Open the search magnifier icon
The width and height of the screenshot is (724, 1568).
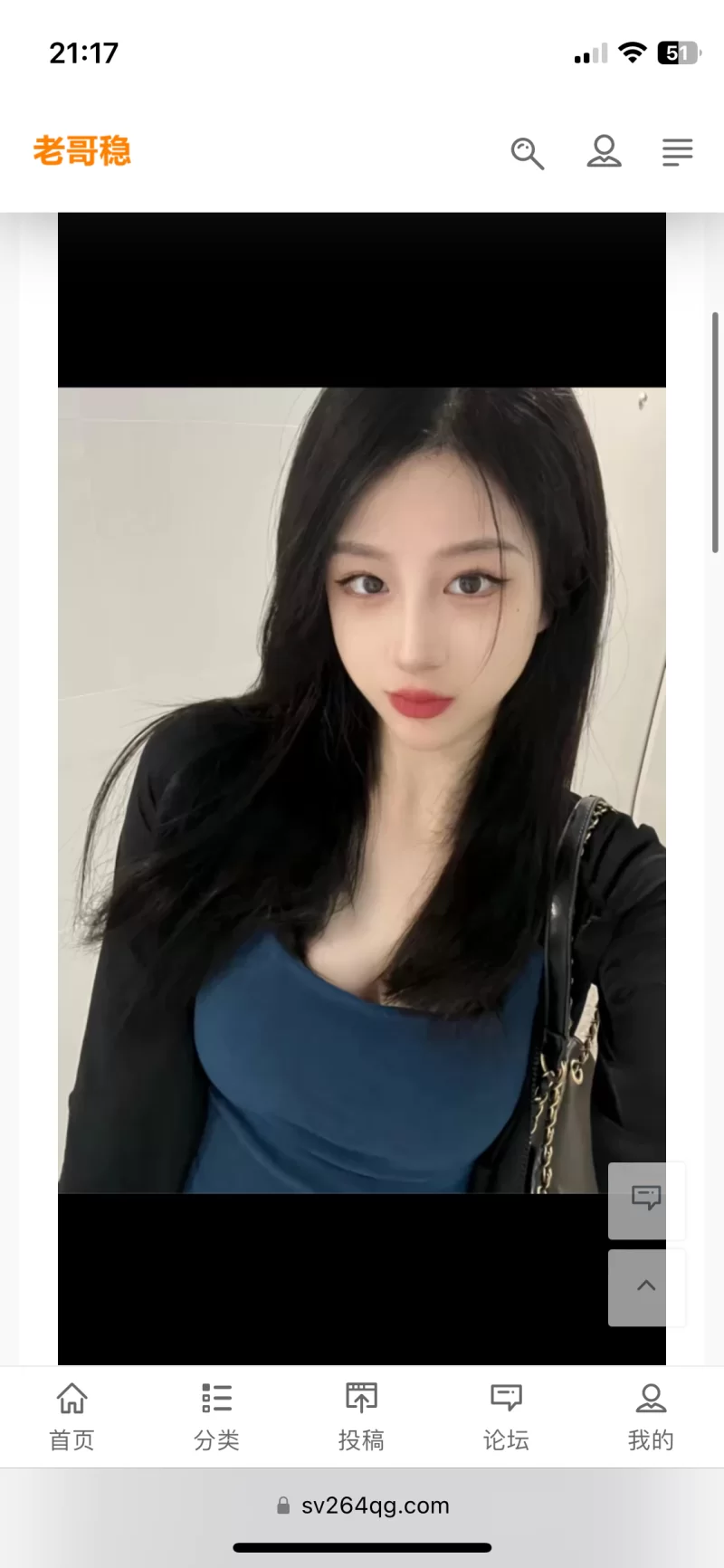pyautogui.click(x=527, y=153)
